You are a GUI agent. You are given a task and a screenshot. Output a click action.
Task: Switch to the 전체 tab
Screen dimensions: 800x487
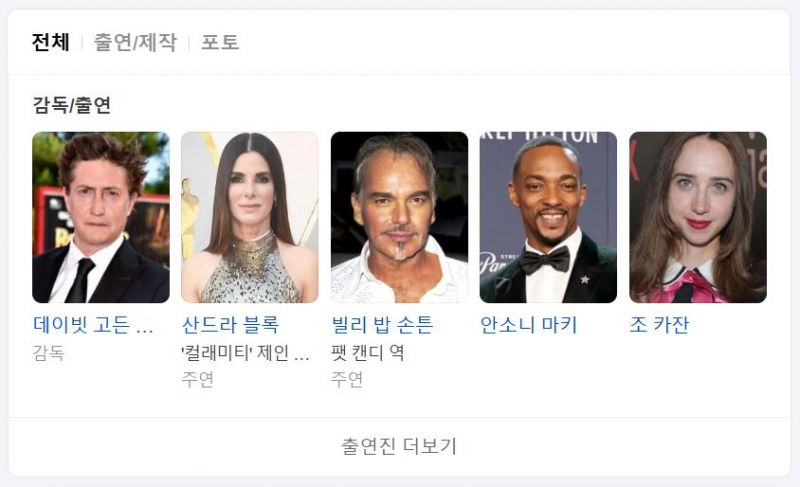tap(51, 42)
